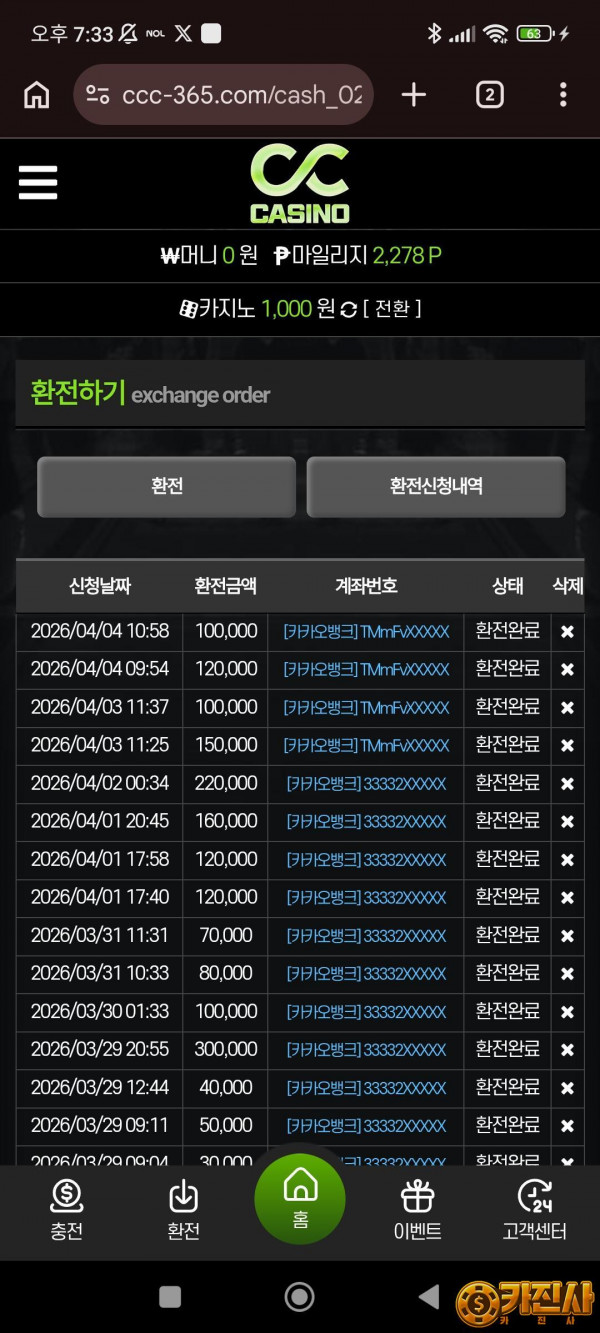This screenshot has height=1333, width=600.
Task: Switch to the 환전 bottom tab
Action: (x=183, y=1210)
